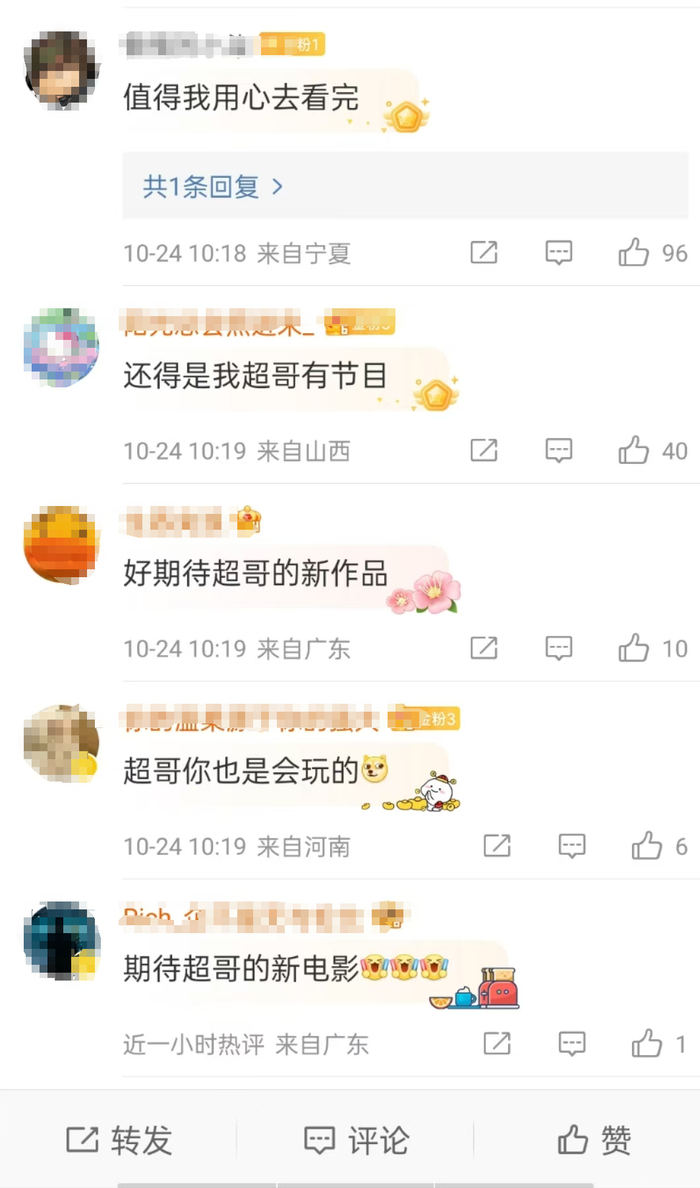The width and height of the screenshot is (700, 1188).
Task: Reply to comment 超哥你也是会玩的
Action: coord(572,846)
